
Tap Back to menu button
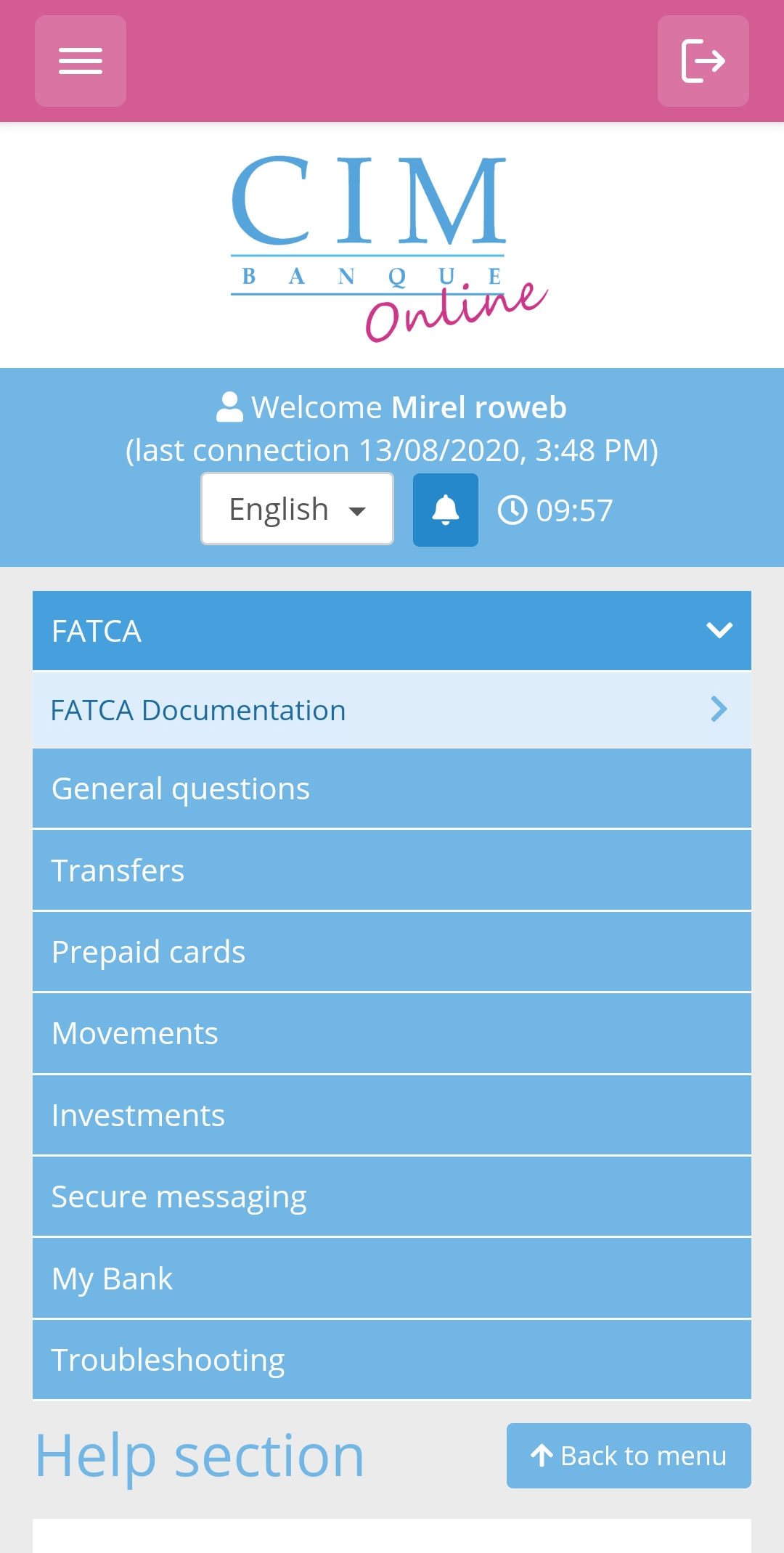[629, 1456]
